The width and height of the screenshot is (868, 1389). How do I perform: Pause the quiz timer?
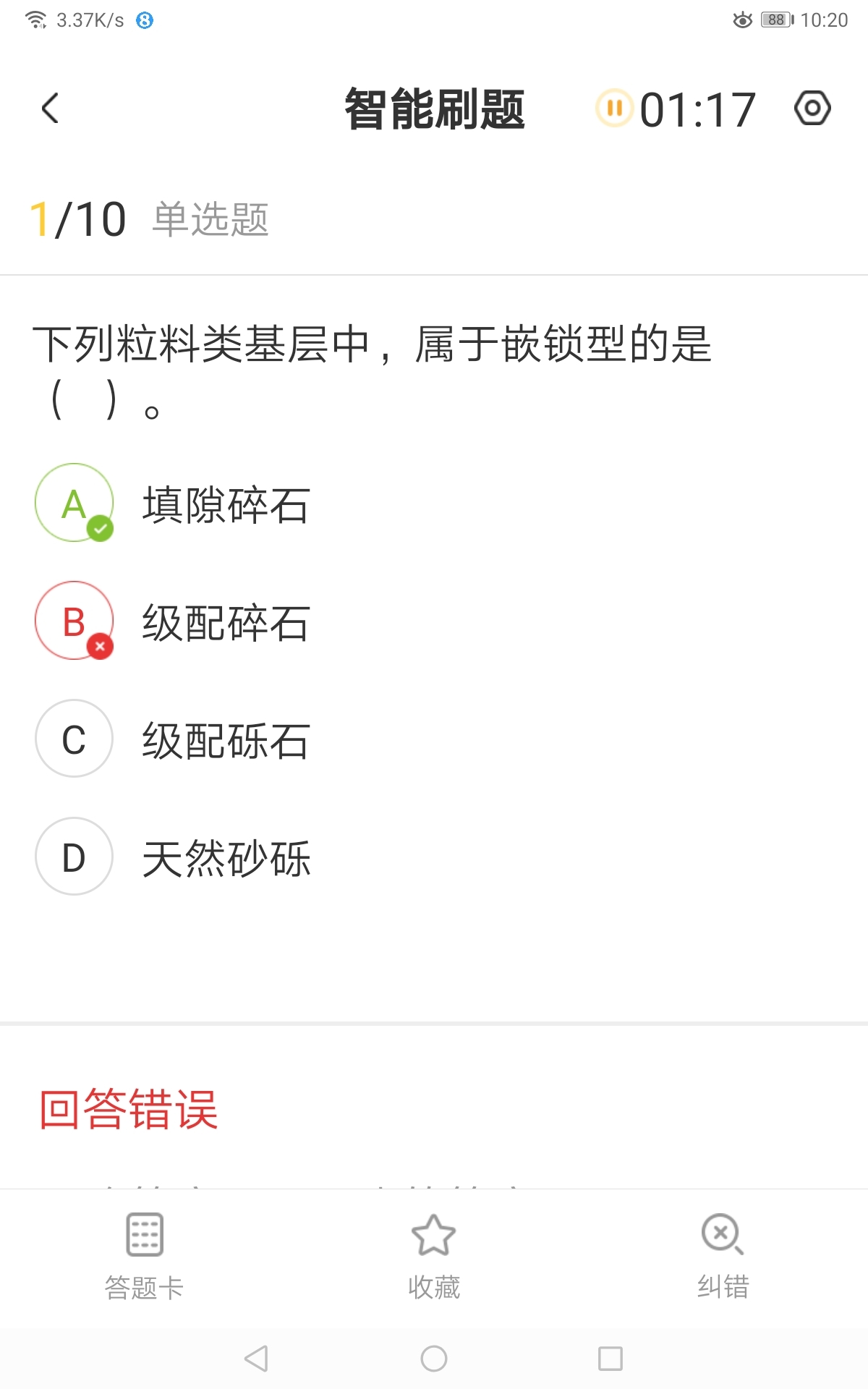pos(614,109)
